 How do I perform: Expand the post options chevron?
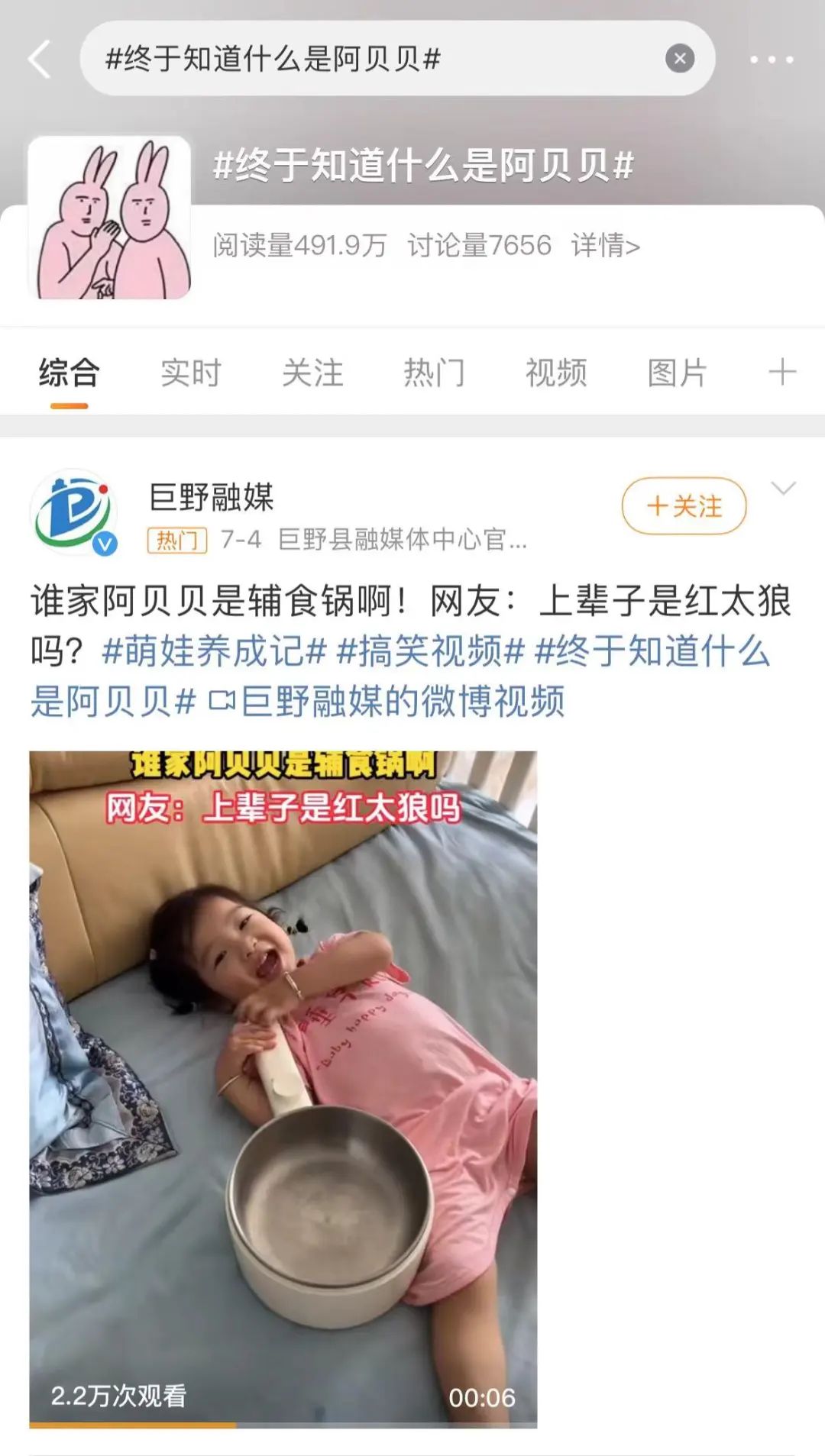point(784,489)
